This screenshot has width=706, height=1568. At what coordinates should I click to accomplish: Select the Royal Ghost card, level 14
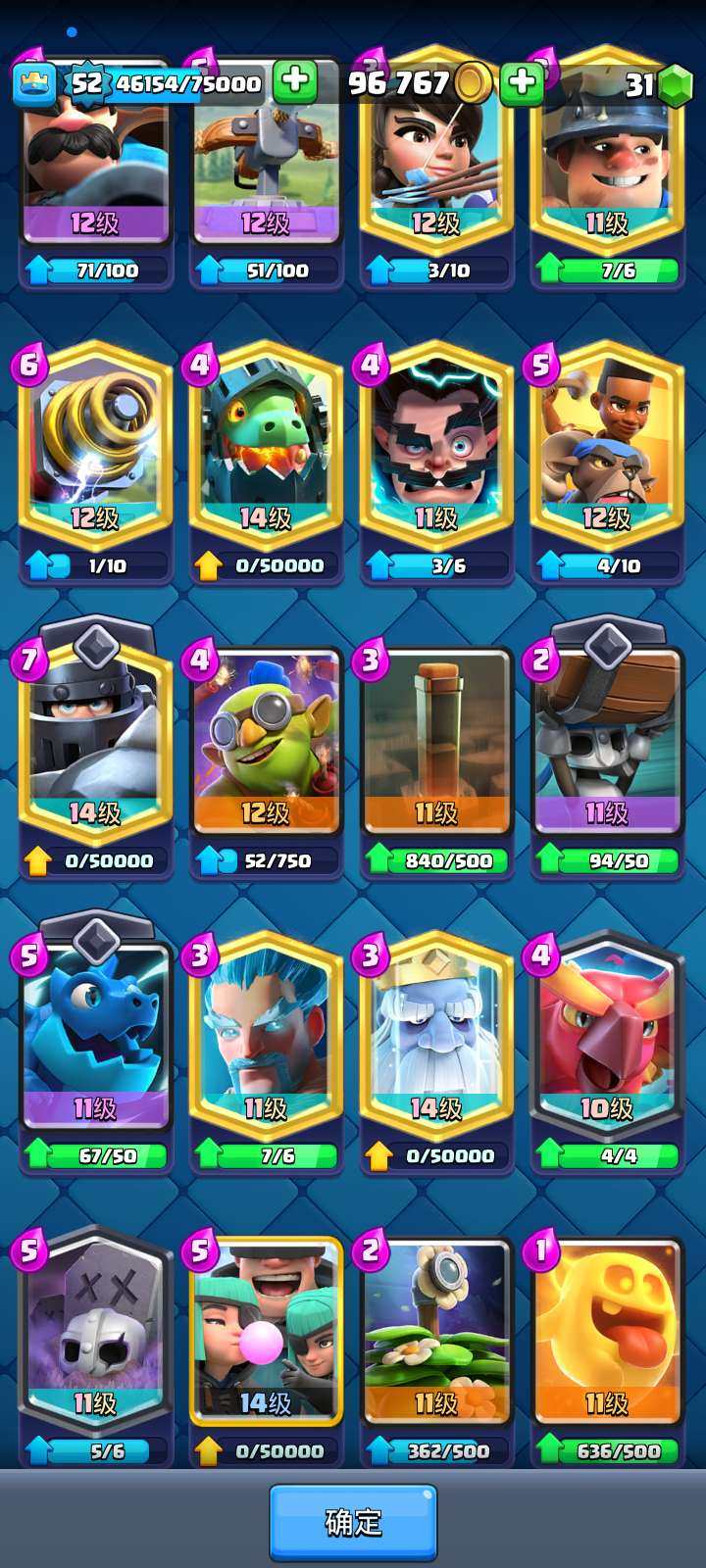(436, 1039)
